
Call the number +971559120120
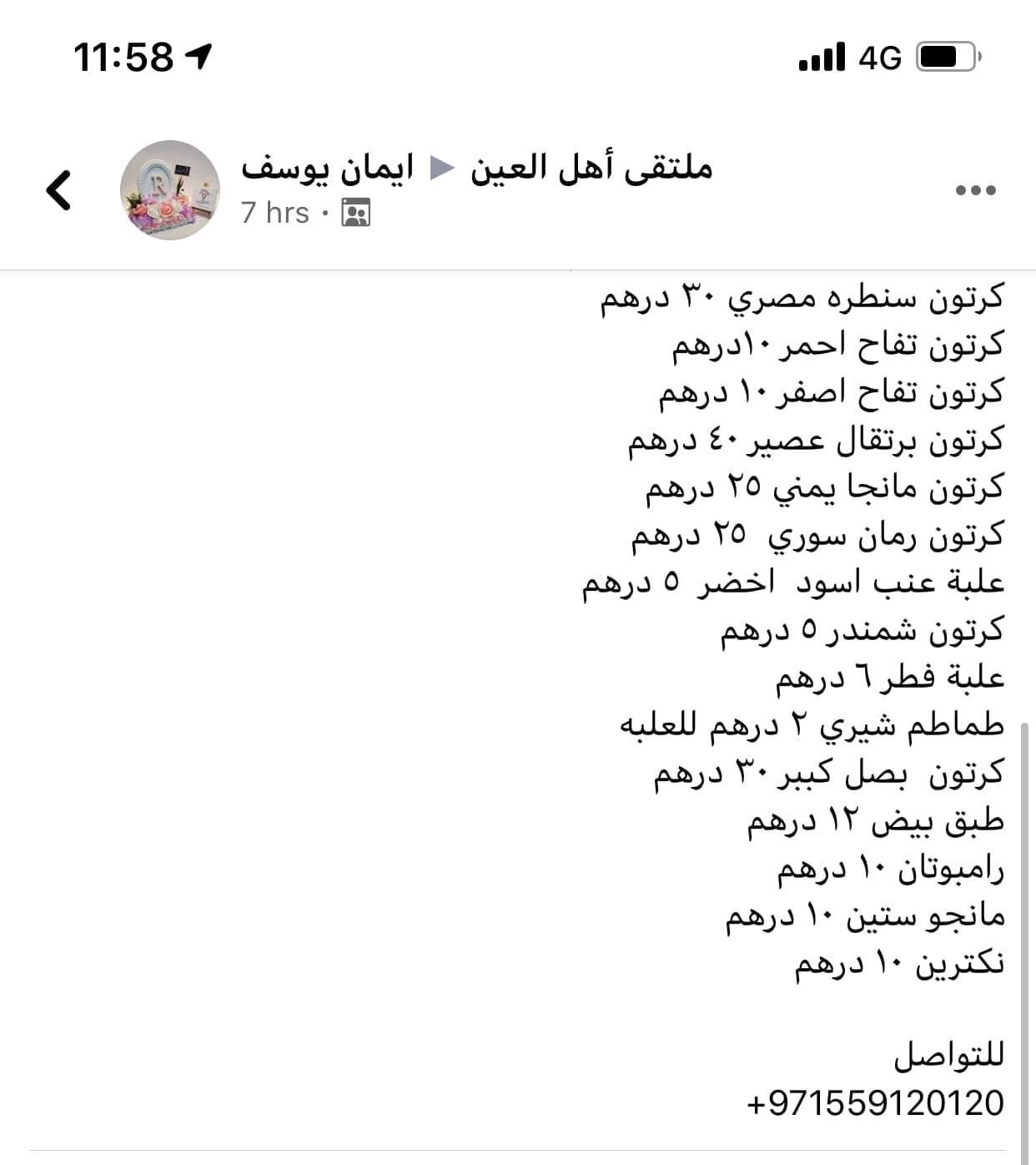tap(875, 1103)
